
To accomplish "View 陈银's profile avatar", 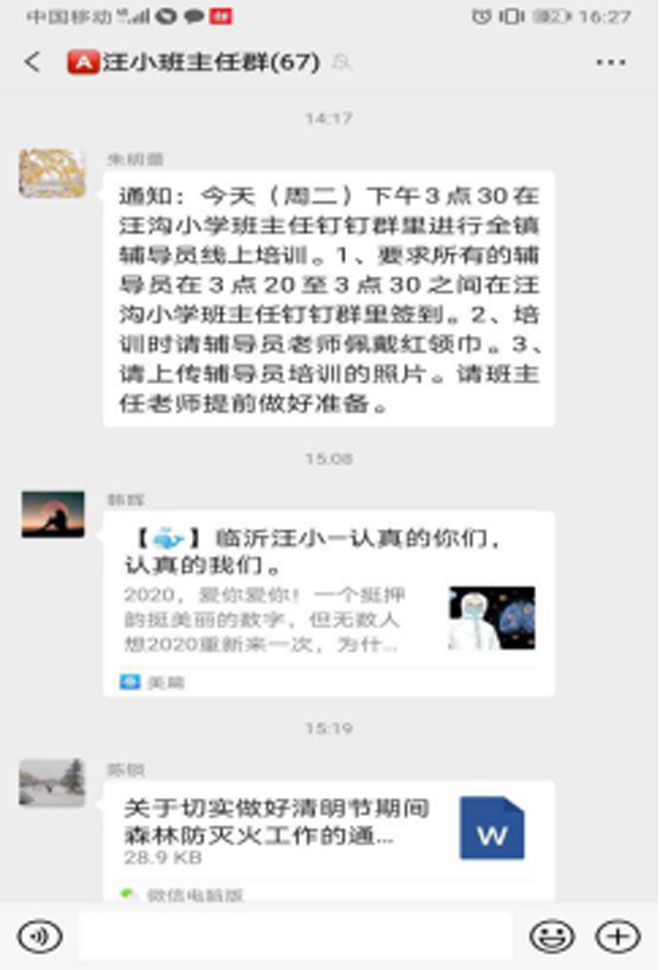I will pyautogui.click(x=52, y=783).
